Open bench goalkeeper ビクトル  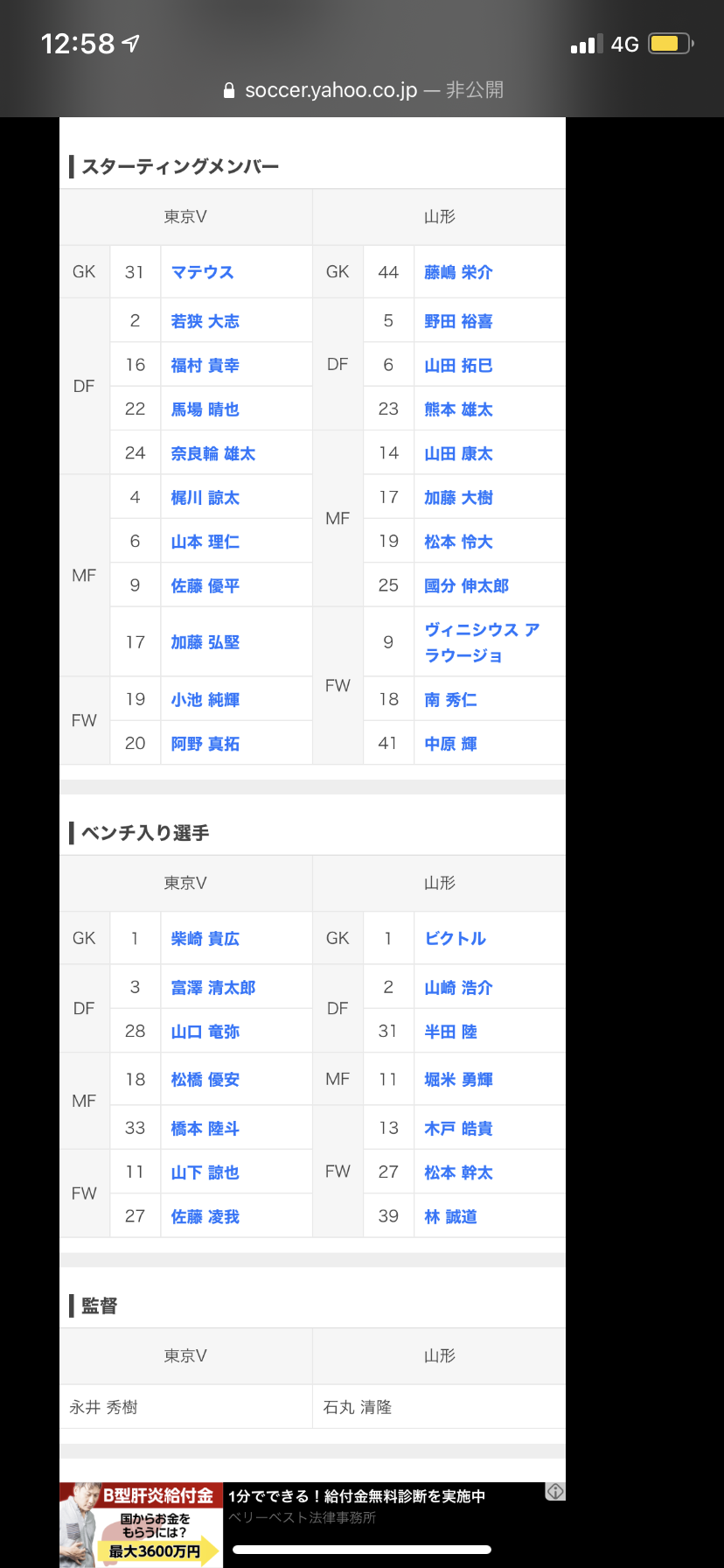point(455,938)
